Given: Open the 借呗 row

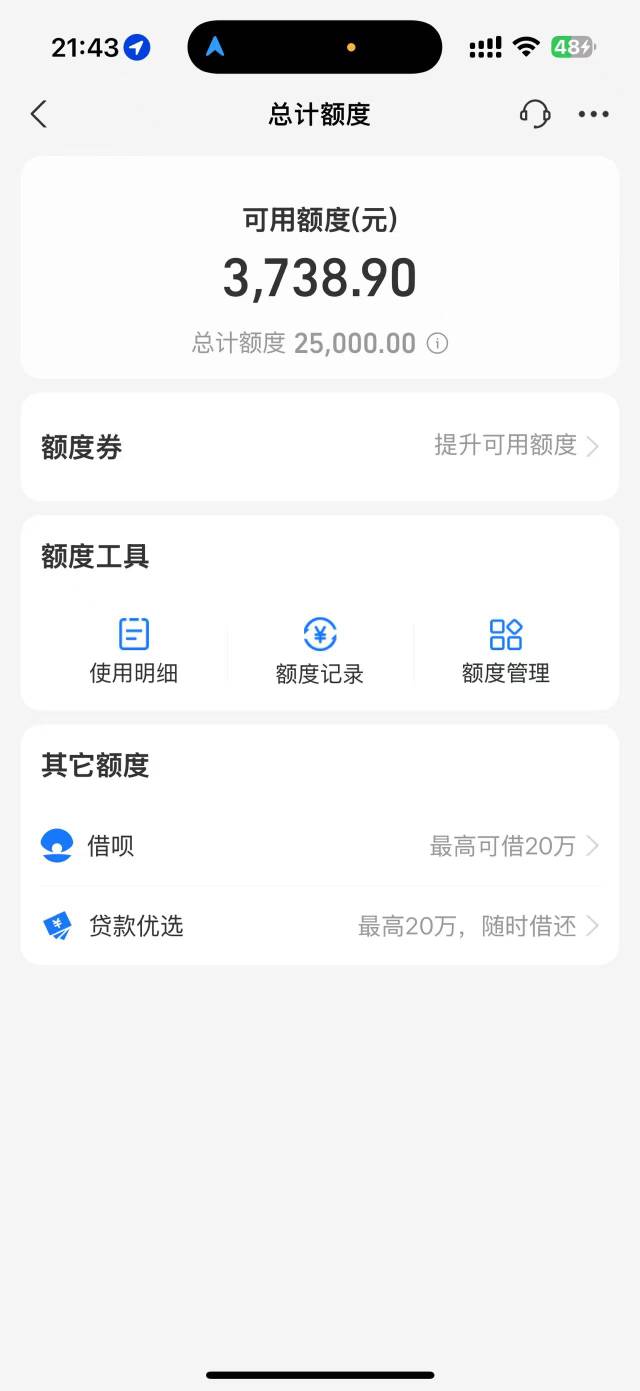Looking at the screenshot, I should click(320, 846).
